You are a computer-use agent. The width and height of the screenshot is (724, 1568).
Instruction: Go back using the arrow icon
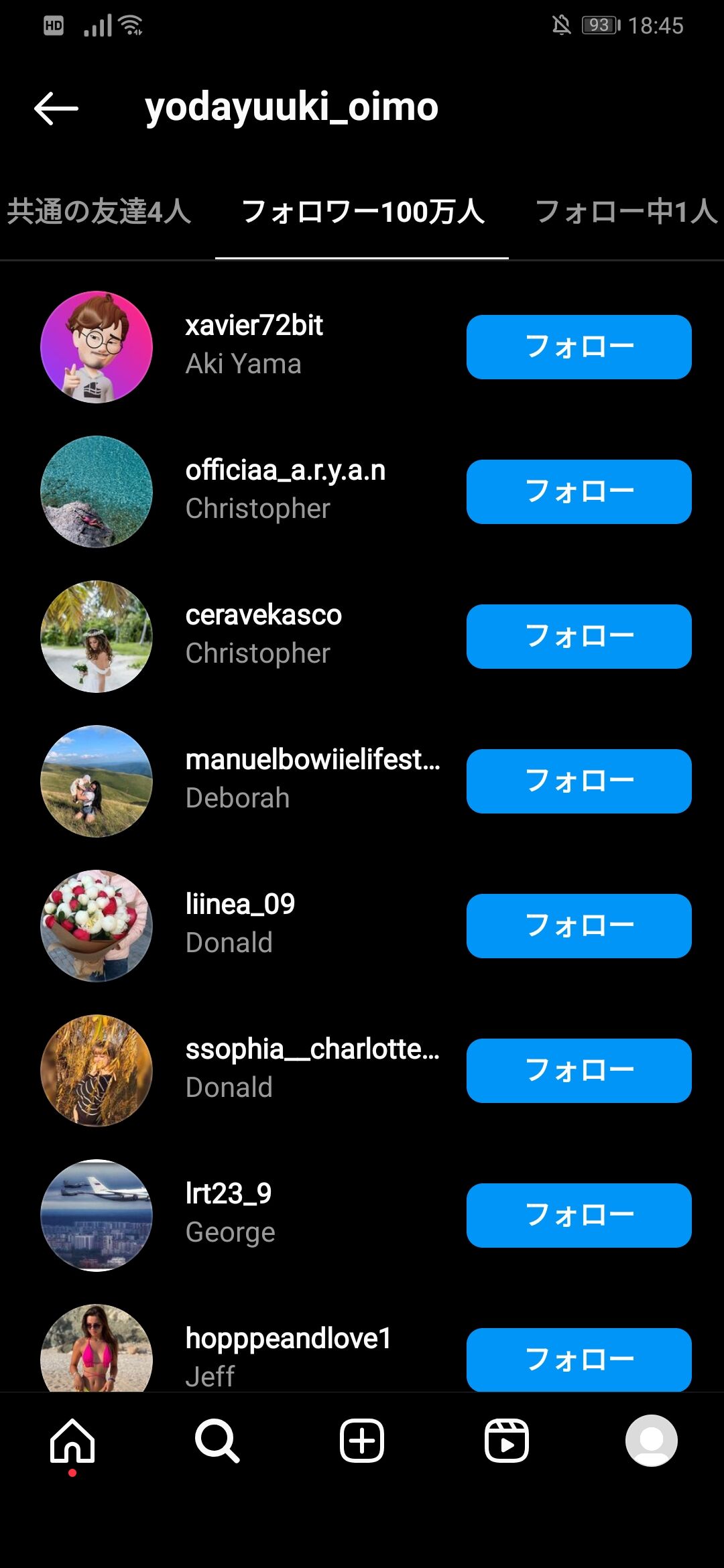56,109
